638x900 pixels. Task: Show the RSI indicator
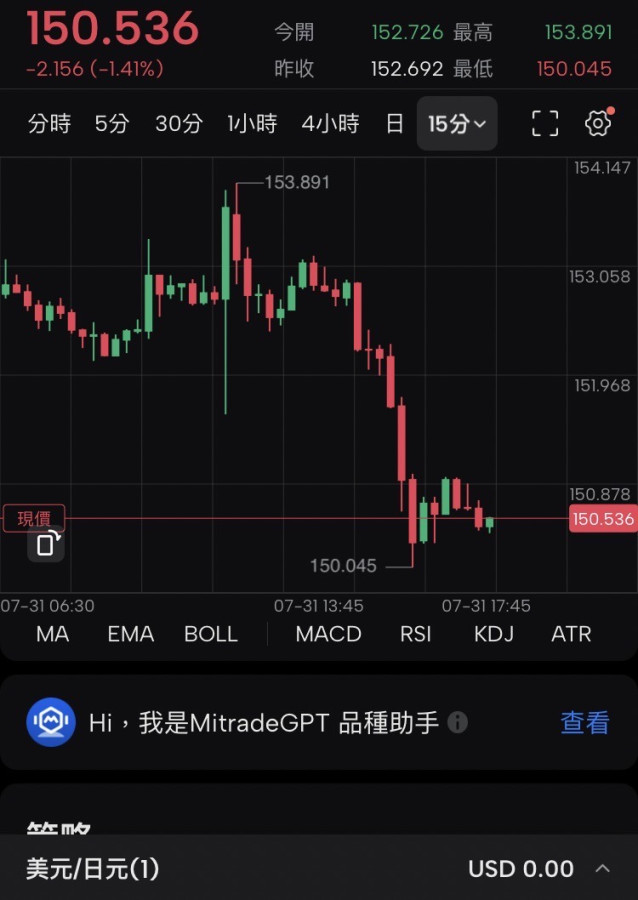coord(415,634)
